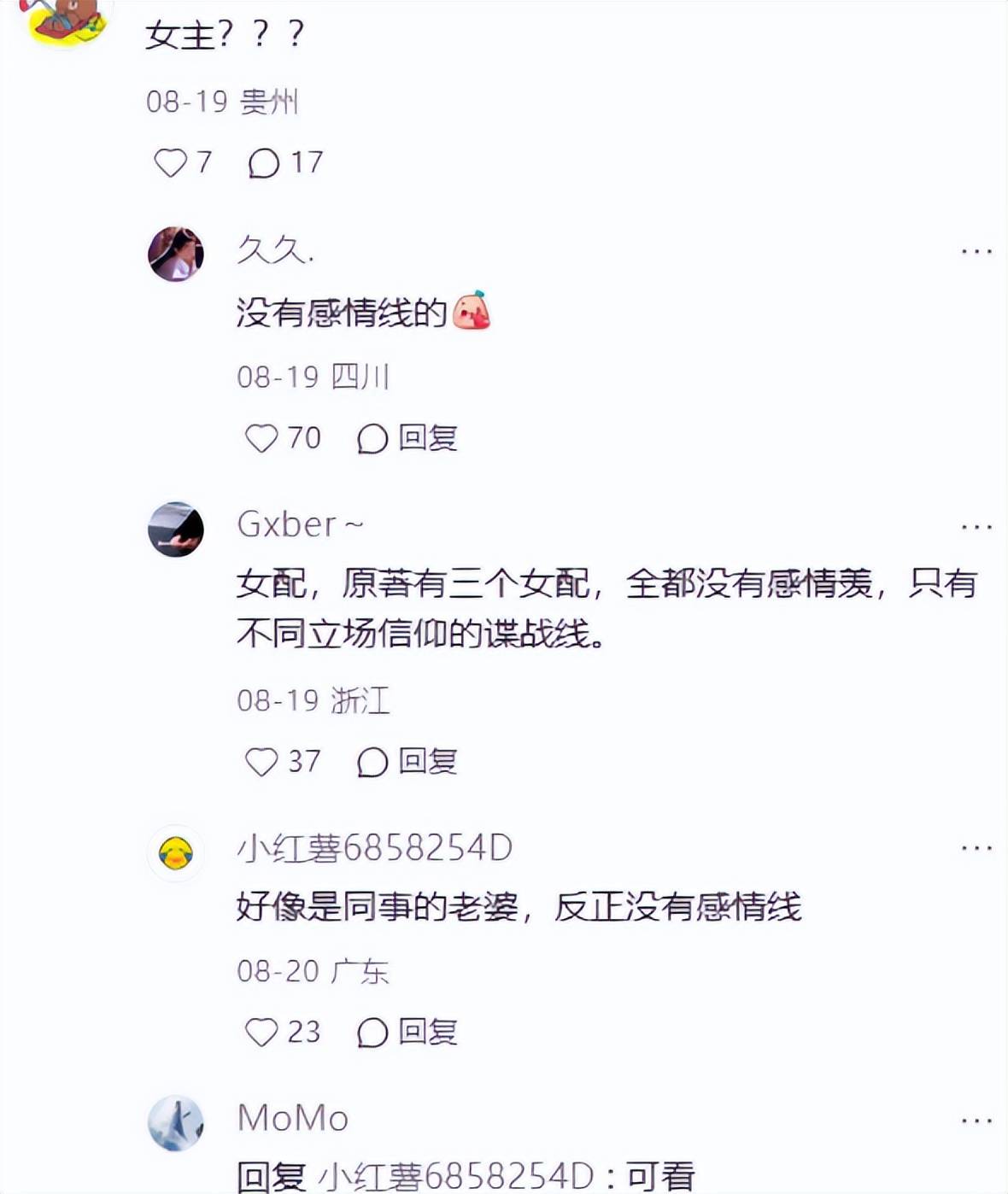Reply to 小红薯6858254D's comment

point(408,1033)
